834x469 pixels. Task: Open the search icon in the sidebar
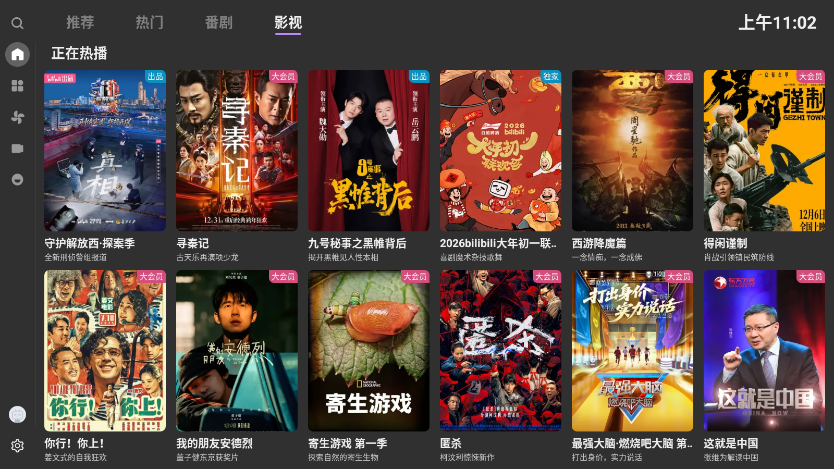(18, 23)
